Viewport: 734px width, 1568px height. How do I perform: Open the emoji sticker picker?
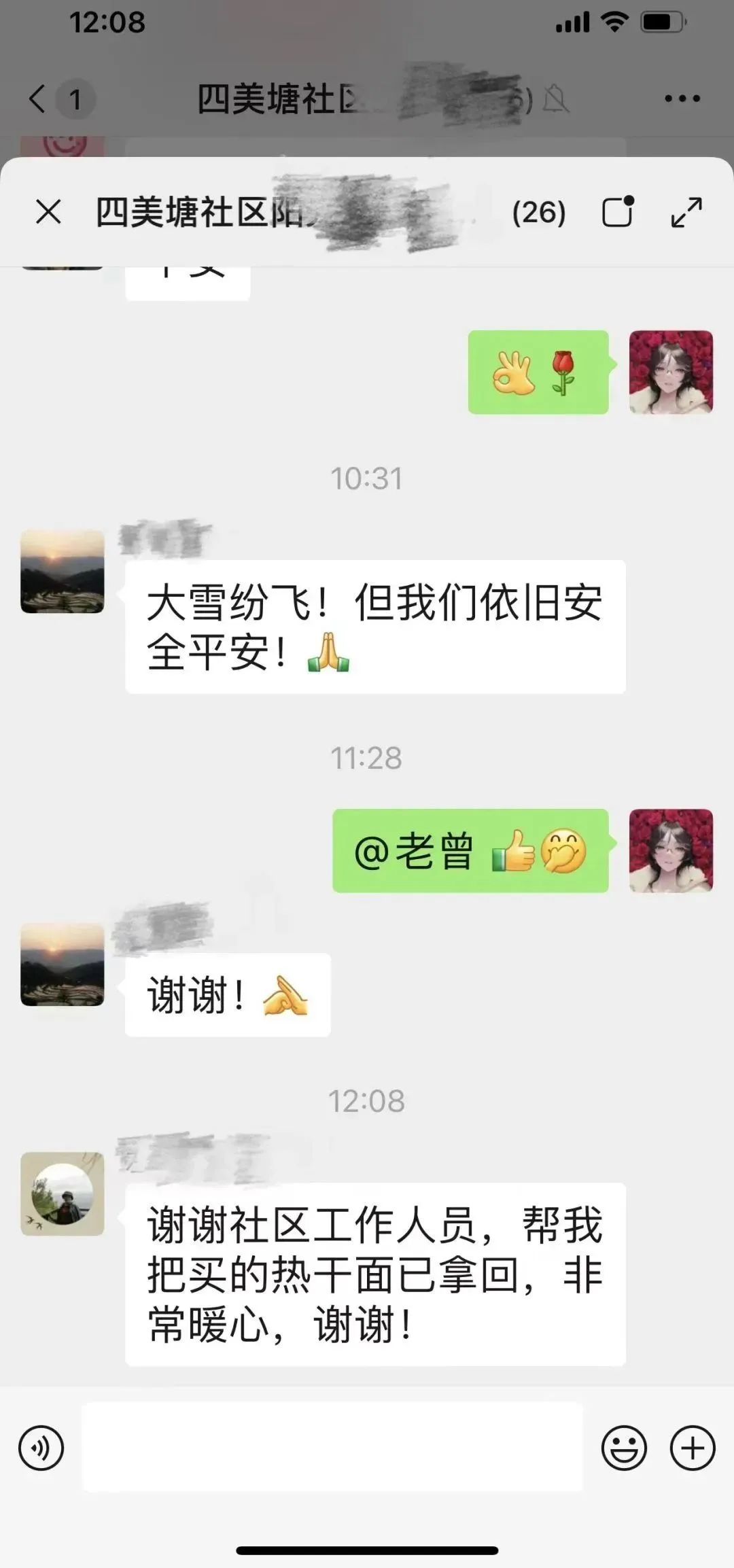point(623,1448)
